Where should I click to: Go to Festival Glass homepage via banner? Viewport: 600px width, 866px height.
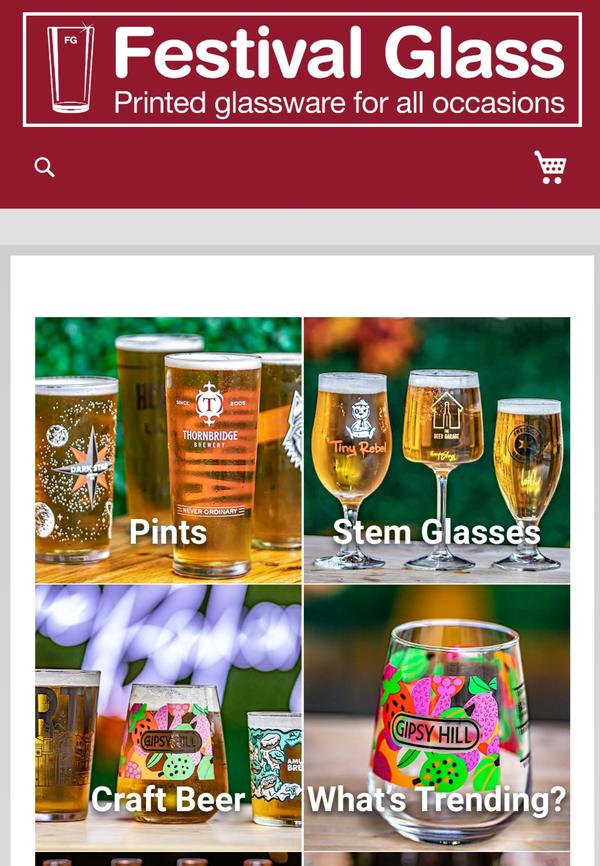tap(302, 70)
